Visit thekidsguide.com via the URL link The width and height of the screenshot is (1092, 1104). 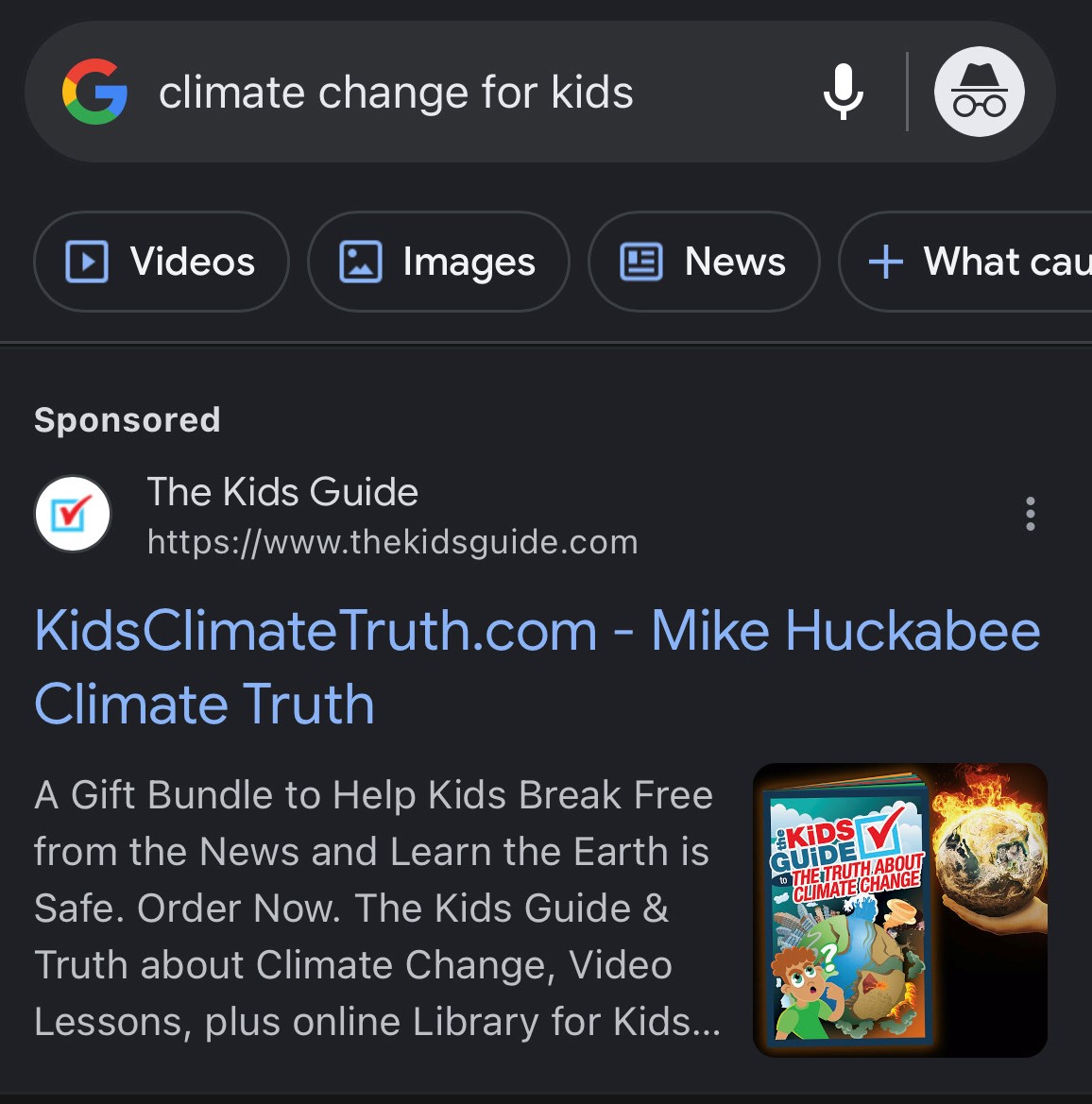(392, 541)
